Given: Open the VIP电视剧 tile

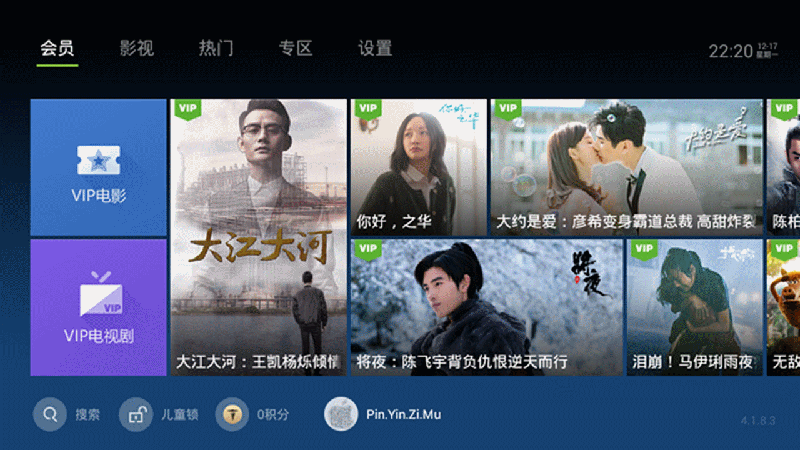Looking at the screenshot, I should click(98, 307).
